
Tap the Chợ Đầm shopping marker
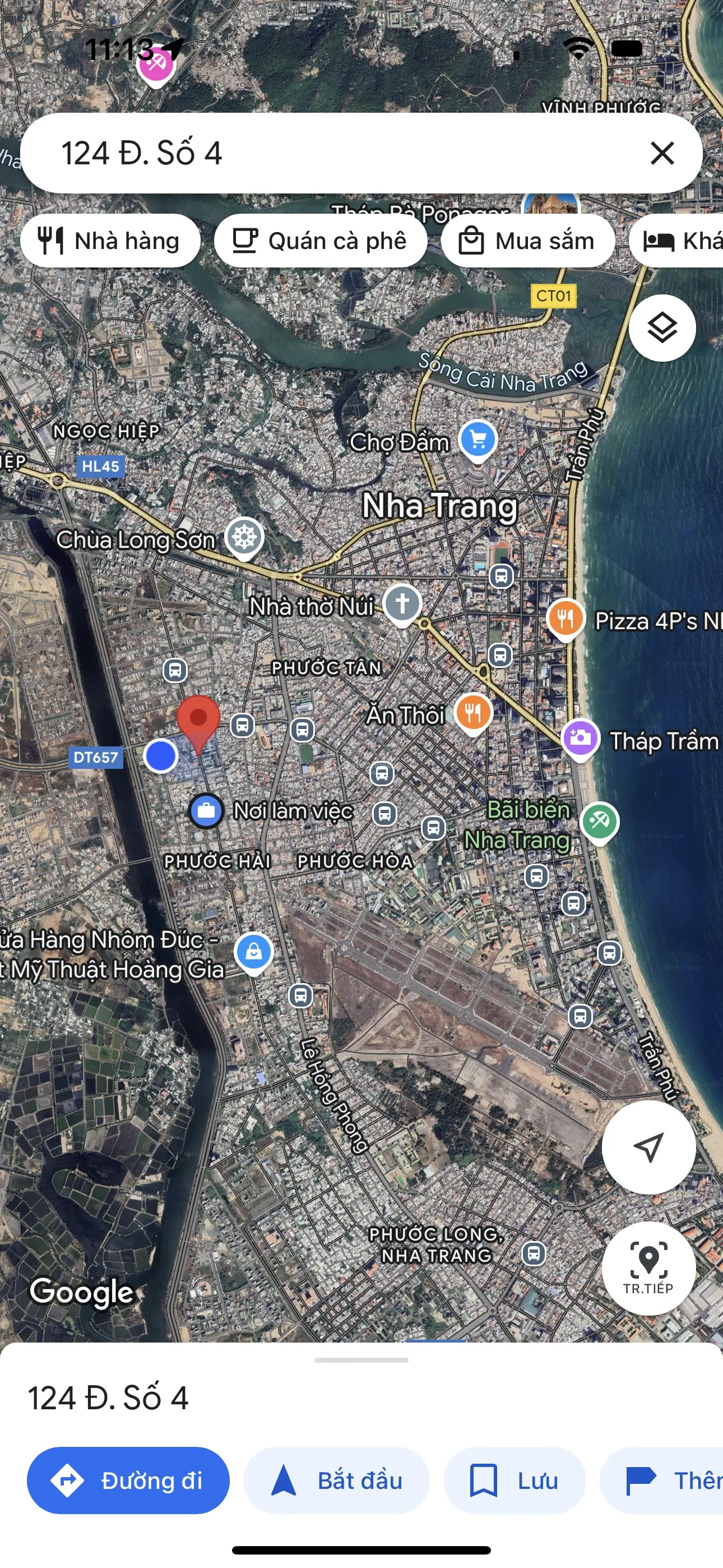[478, 440]
